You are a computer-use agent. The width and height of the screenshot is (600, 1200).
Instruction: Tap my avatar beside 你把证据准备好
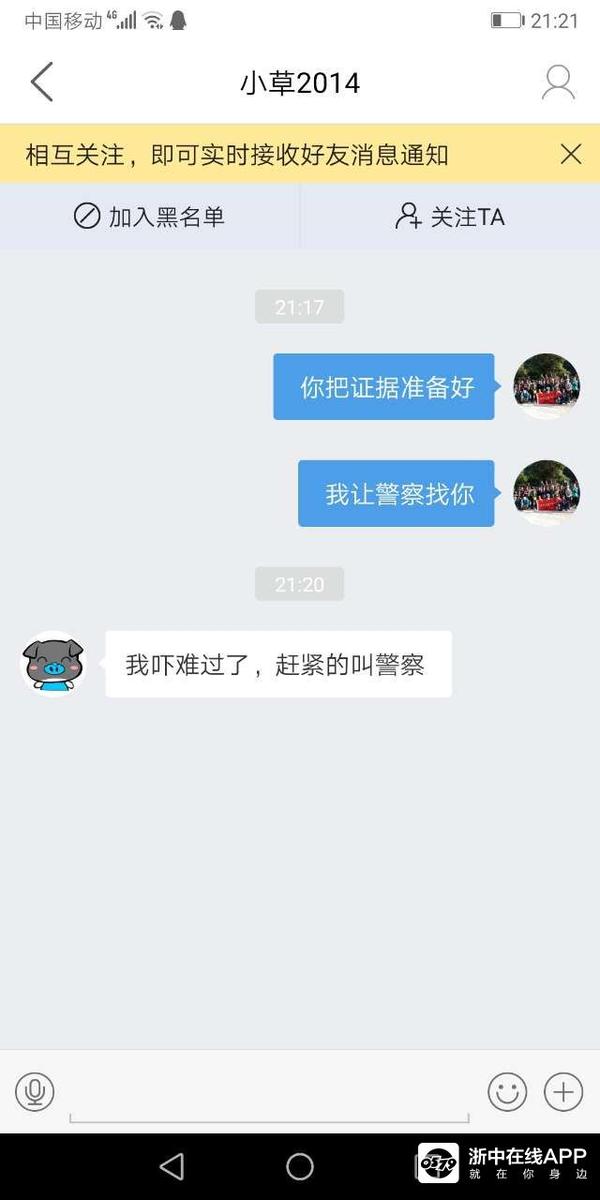pyautogui.click(x=546, y=386)
